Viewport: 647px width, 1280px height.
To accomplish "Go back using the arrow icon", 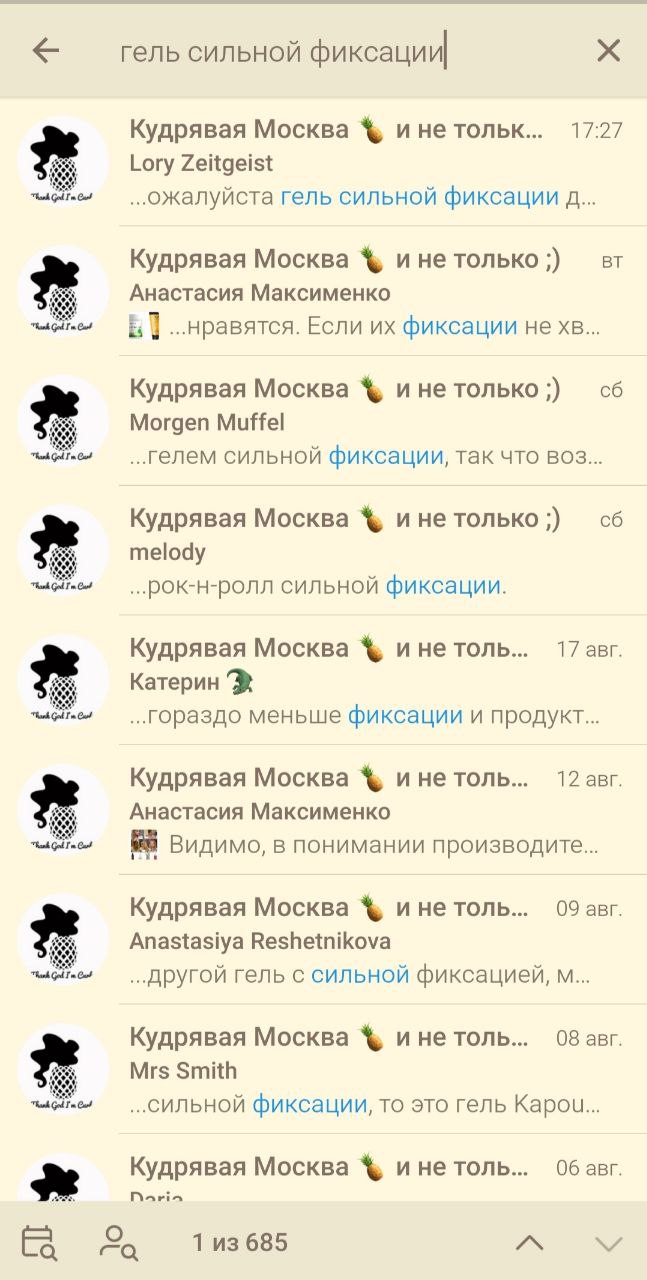I will pos(46,51).
